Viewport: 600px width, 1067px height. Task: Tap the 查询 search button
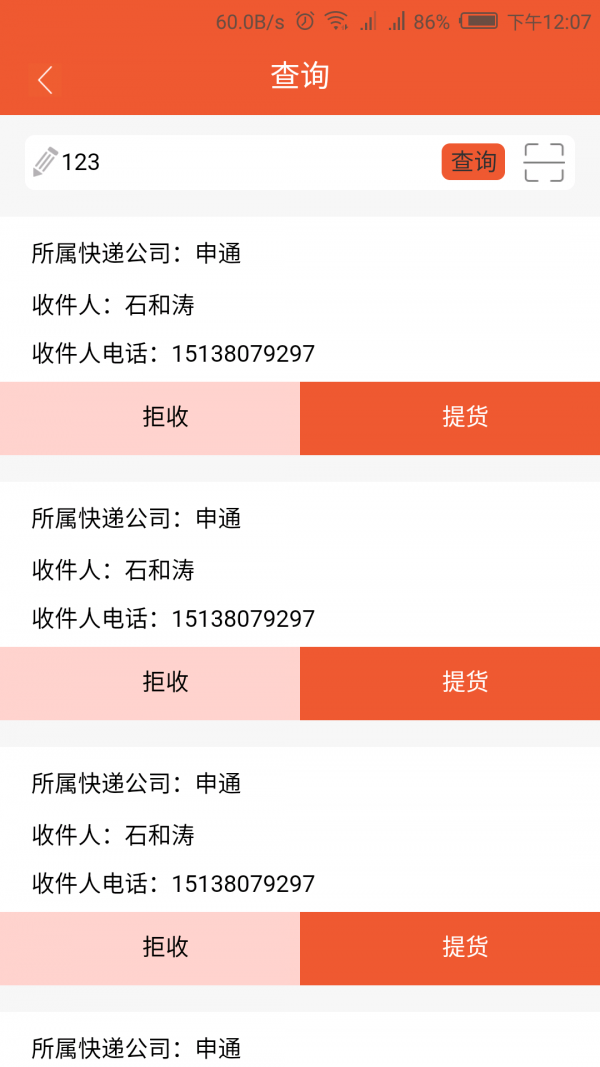coord(473,162)
